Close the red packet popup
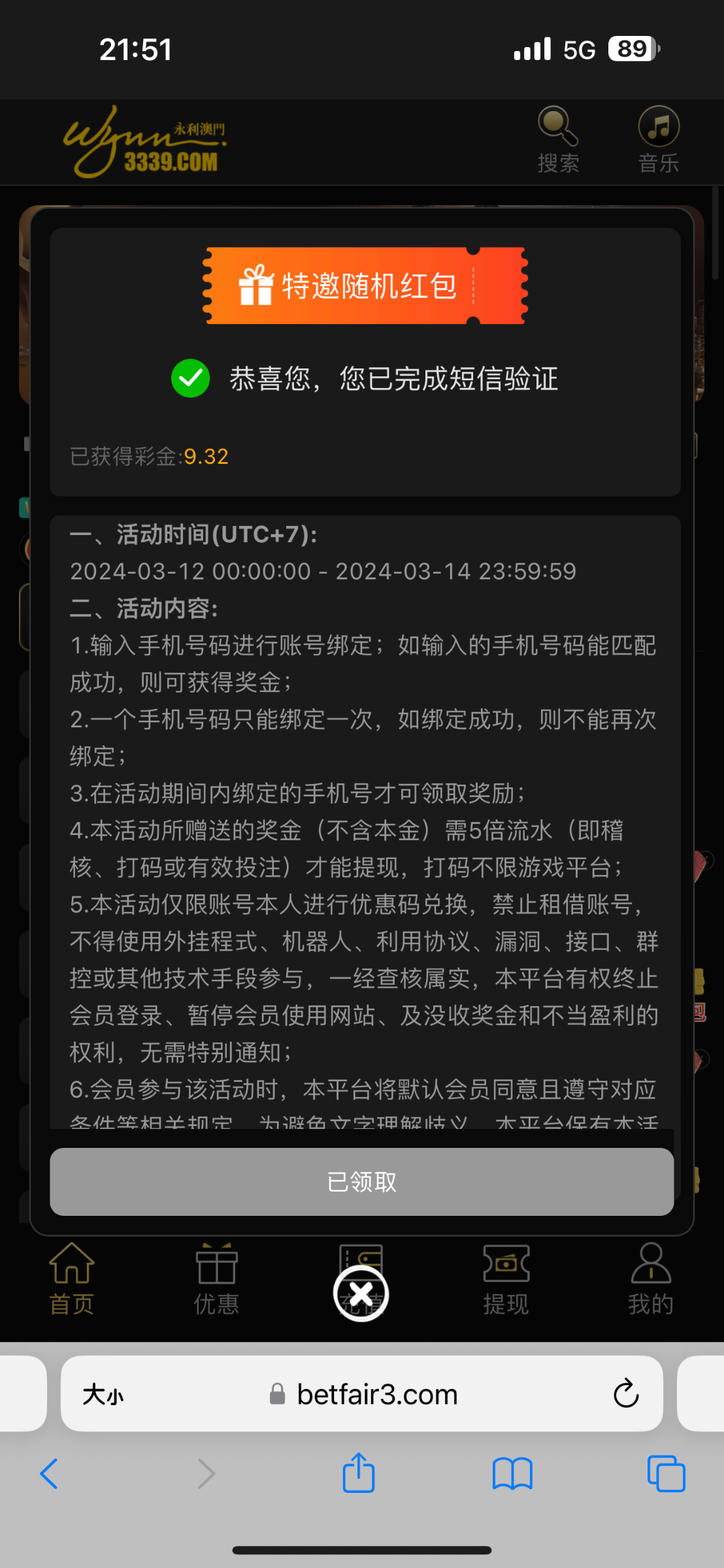The image size is (724, 1568). coord(361,1293)
